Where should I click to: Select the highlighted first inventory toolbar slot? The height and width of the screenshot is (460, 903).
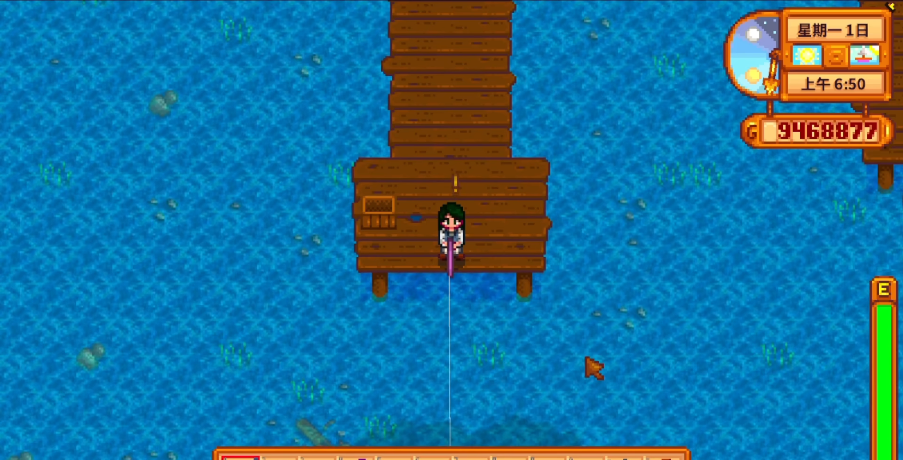click(x=240, y=456)
